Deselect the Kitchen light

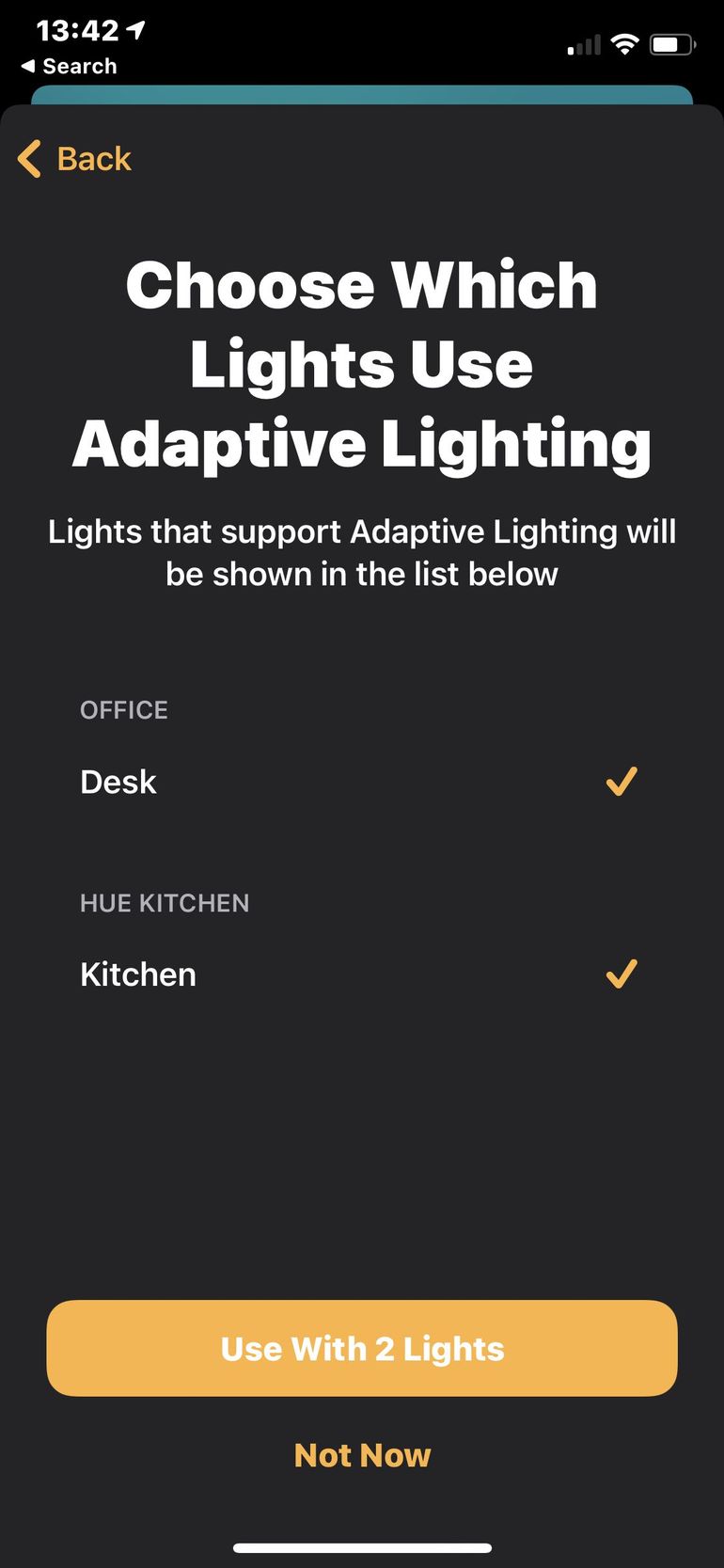pos(621,974)
